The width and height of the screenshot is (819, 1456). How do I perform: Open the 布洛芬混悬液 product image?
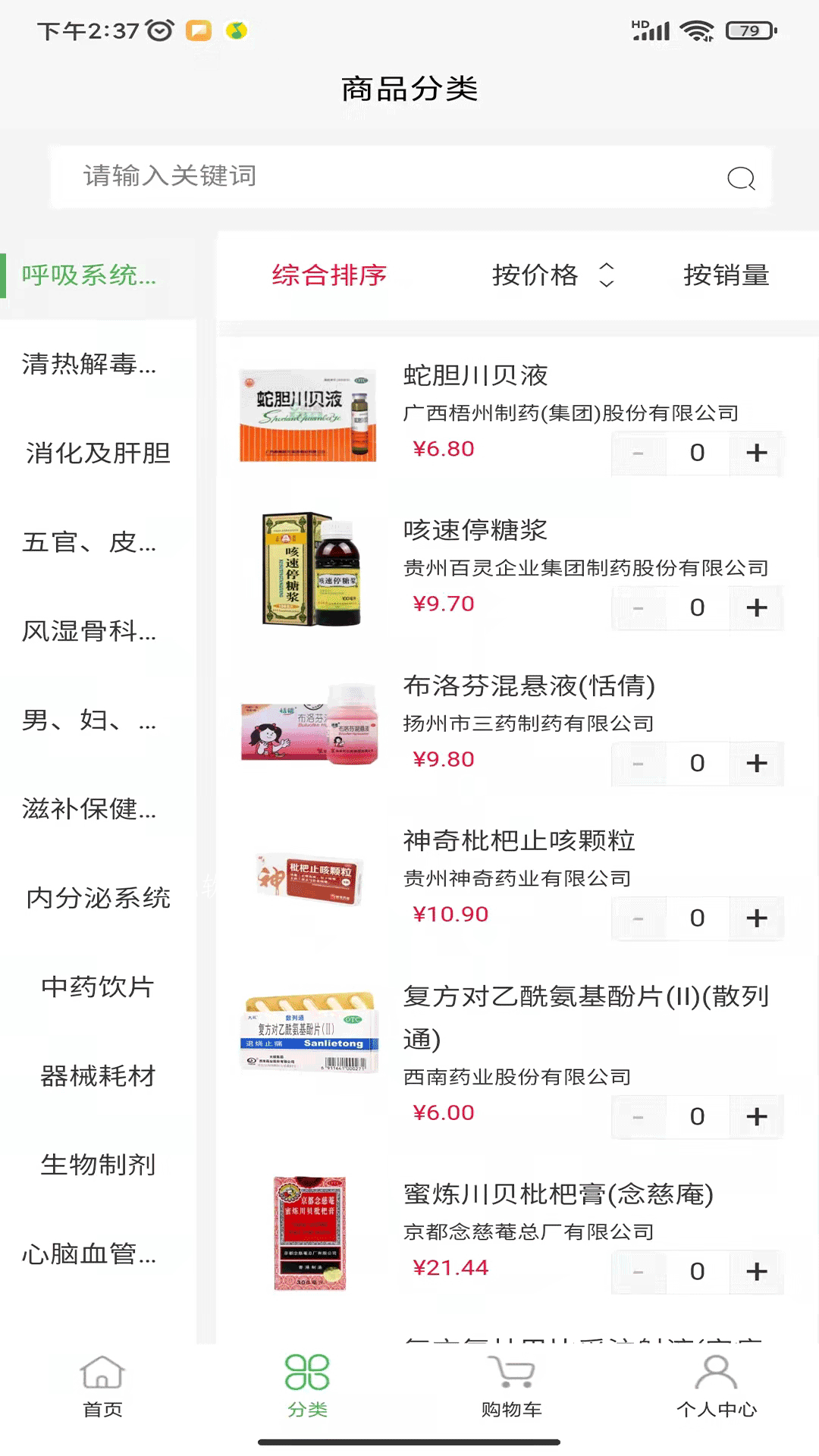coord(309,723)
